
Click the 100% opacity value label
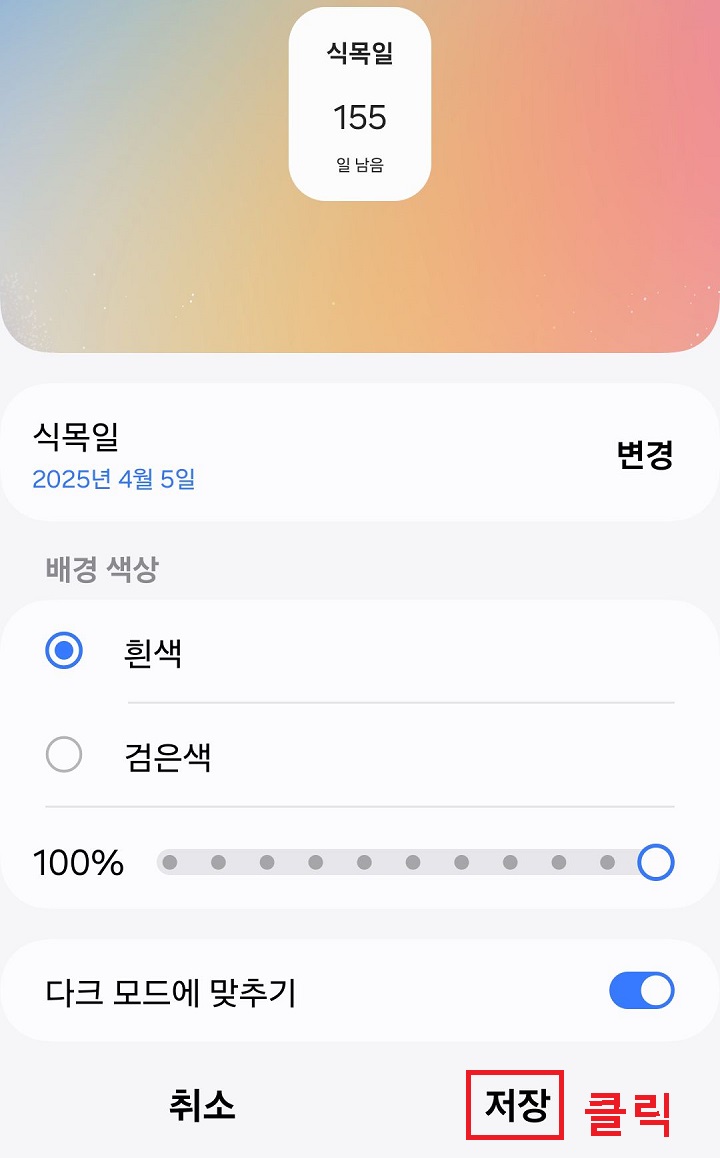[77, 861]
